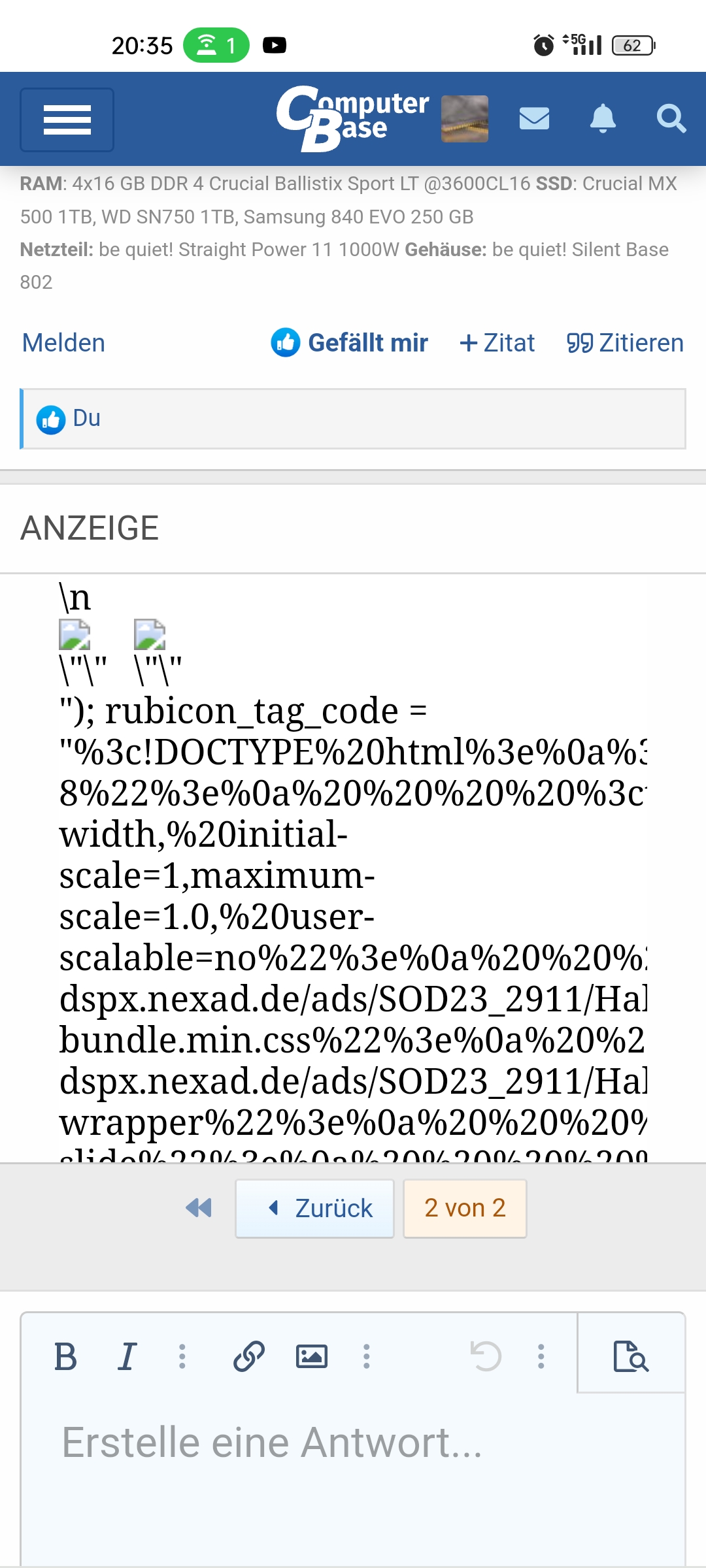Open the site search

coord(671,119)
